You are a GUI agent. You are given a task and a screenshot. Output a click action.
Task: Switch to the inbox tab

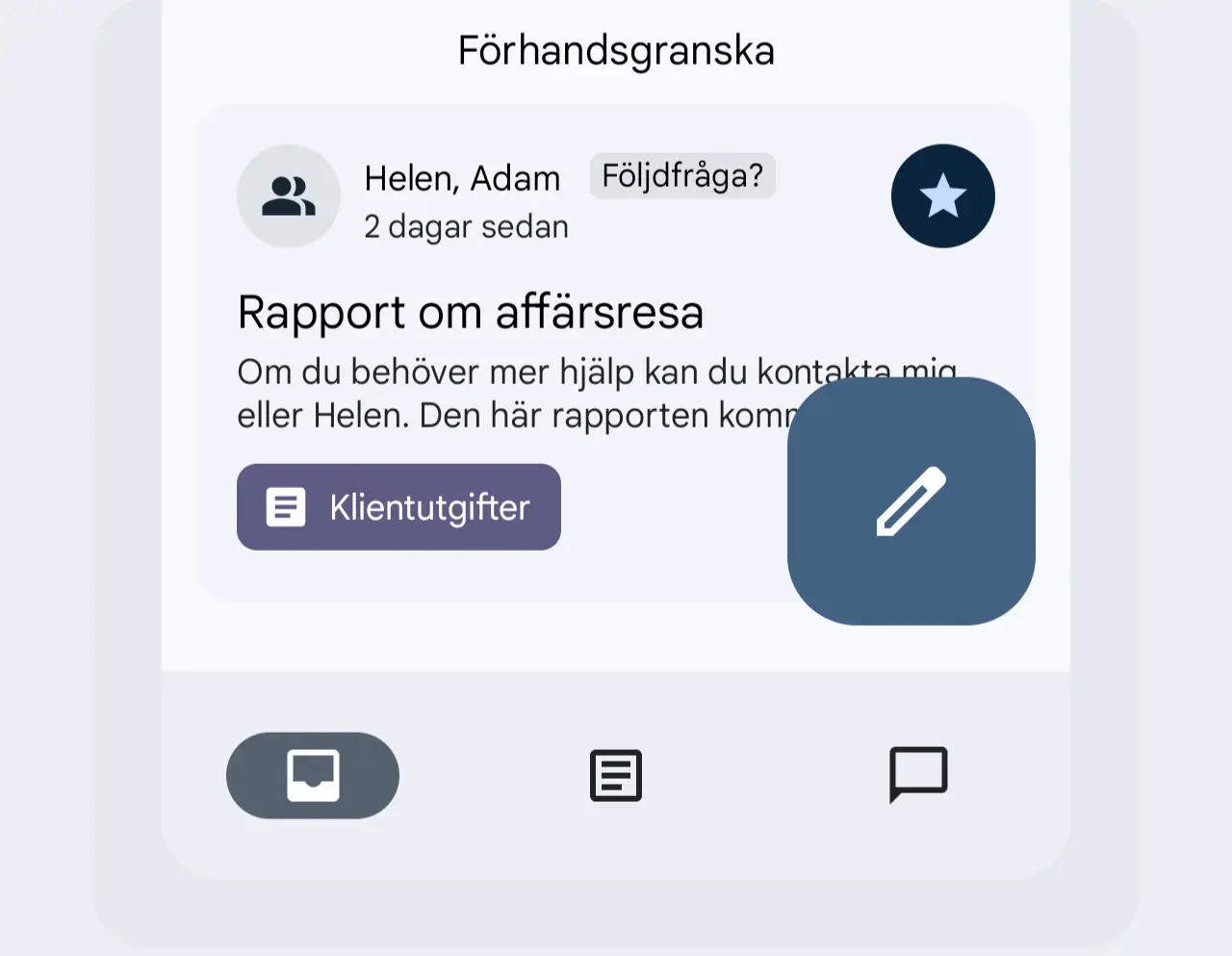pos(313,775)
